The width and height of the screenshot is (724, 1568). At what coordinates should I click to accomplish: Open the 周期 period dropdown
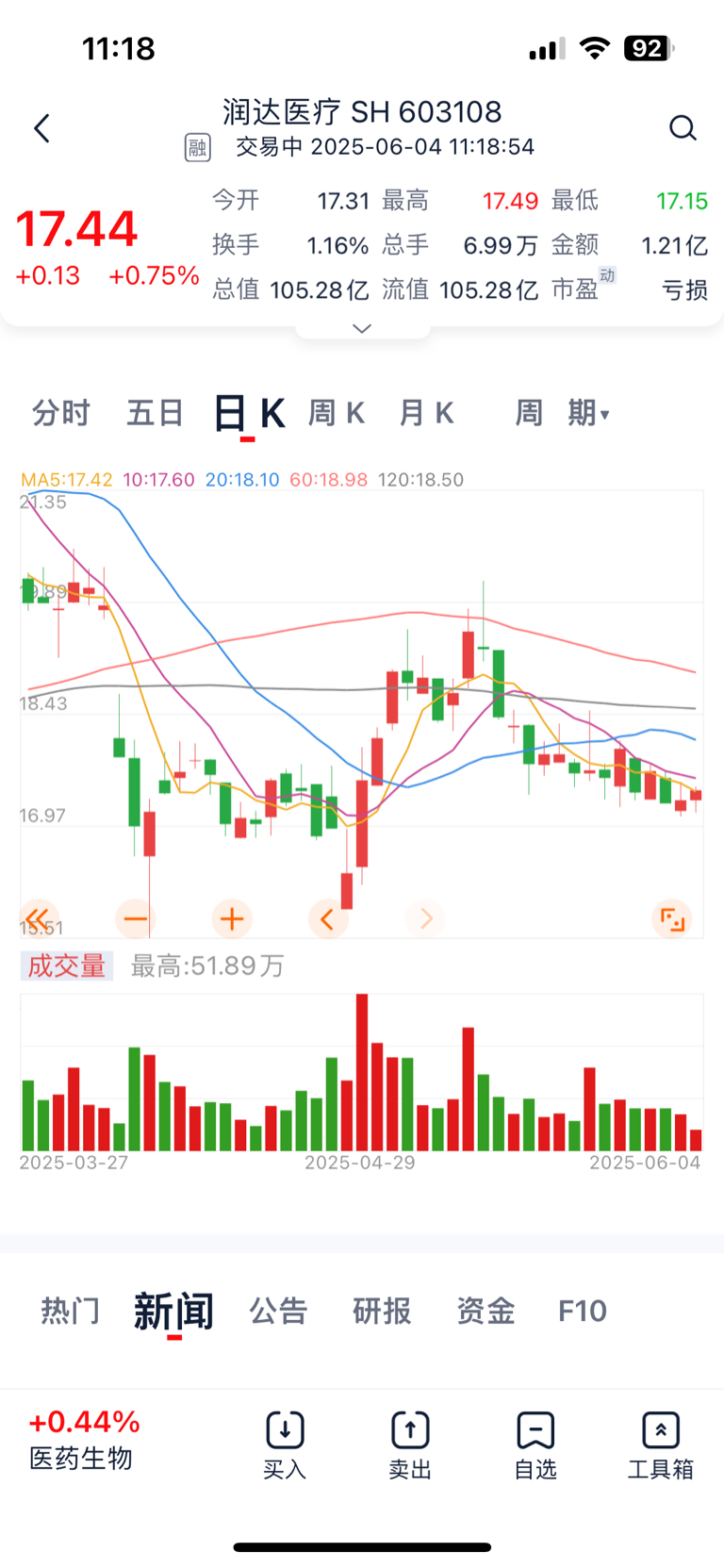[563, 413]
